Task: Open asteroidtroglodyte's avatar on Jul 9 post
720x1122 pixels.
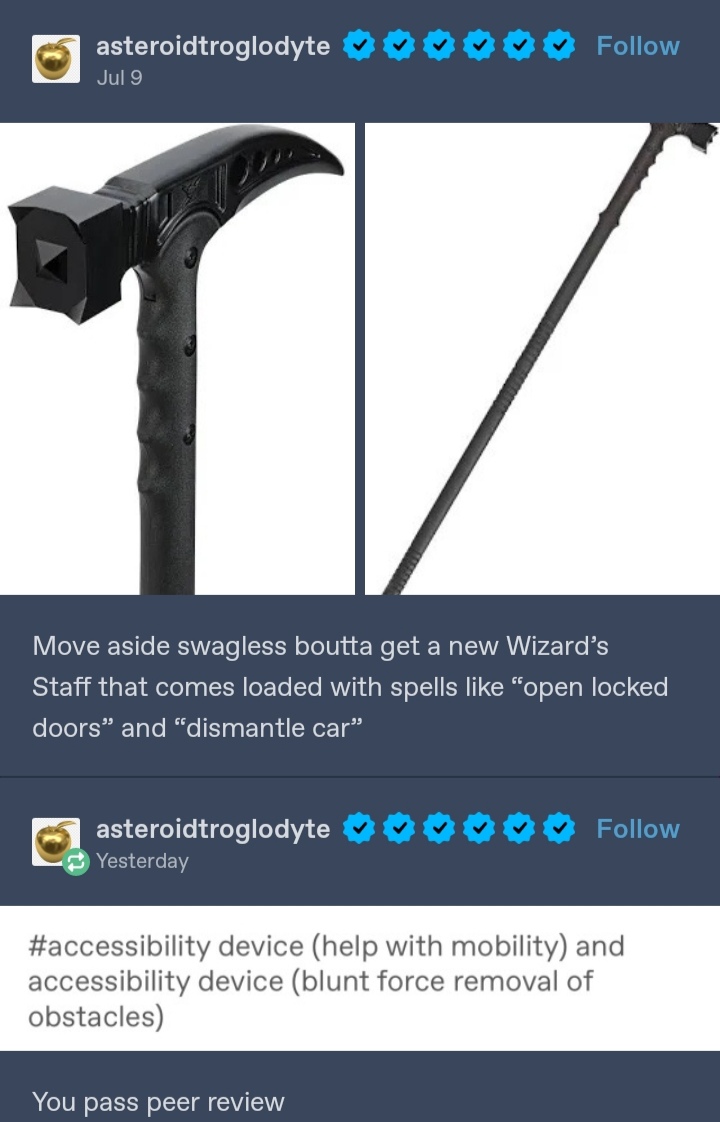Action: point(56,59)
